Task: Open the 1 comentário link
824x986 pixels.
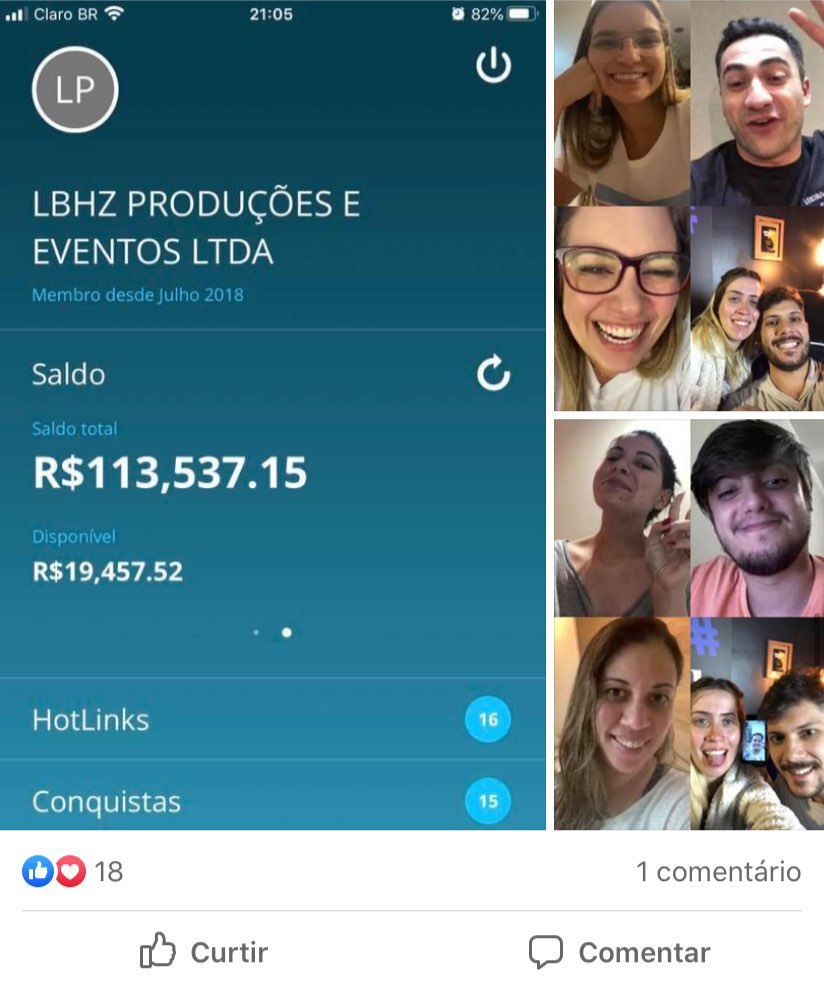Action: point(718,872)
